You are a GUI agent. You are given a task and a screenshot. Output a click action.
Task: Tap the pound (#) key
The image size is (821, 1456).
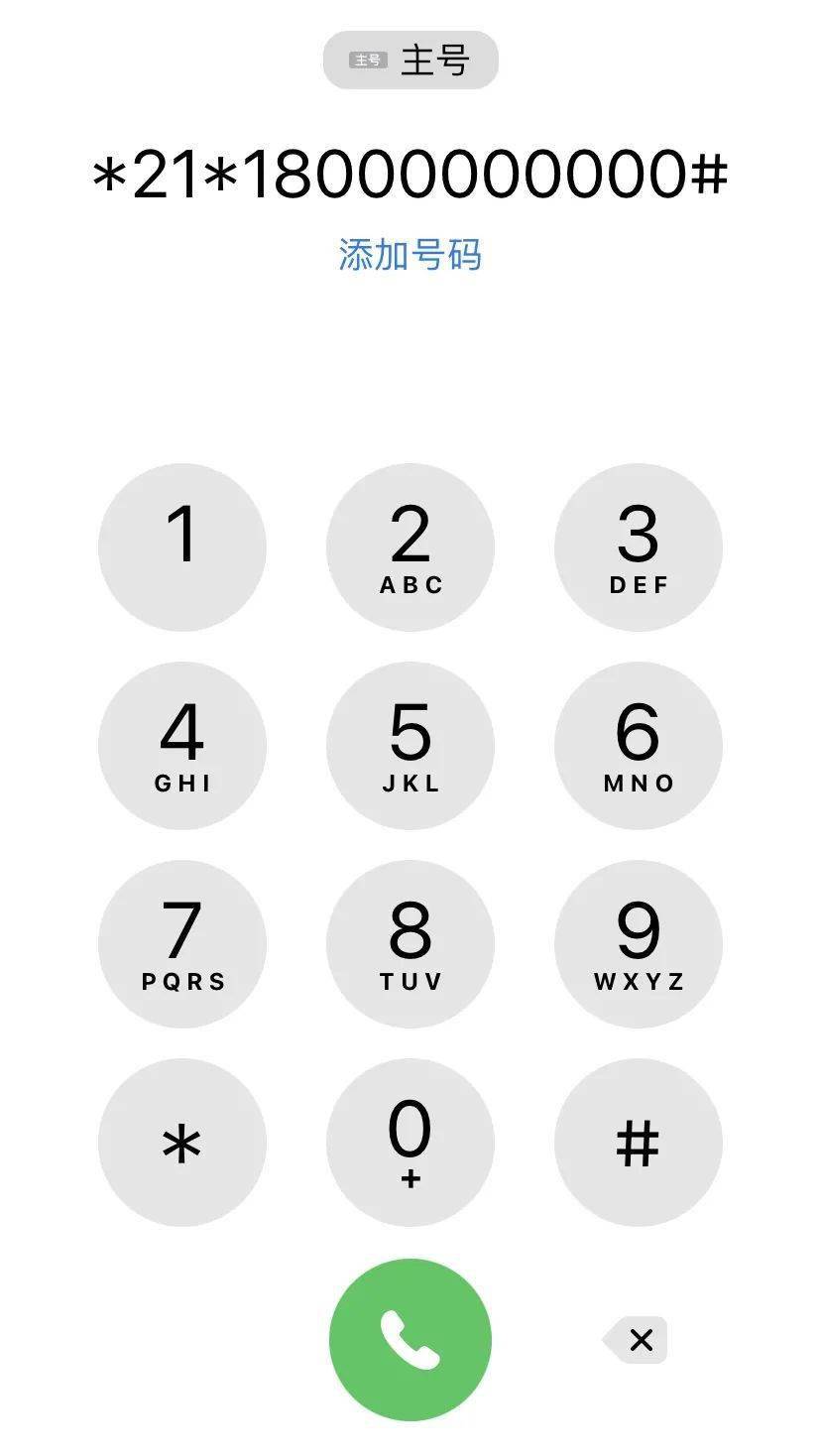[638, 1142]
